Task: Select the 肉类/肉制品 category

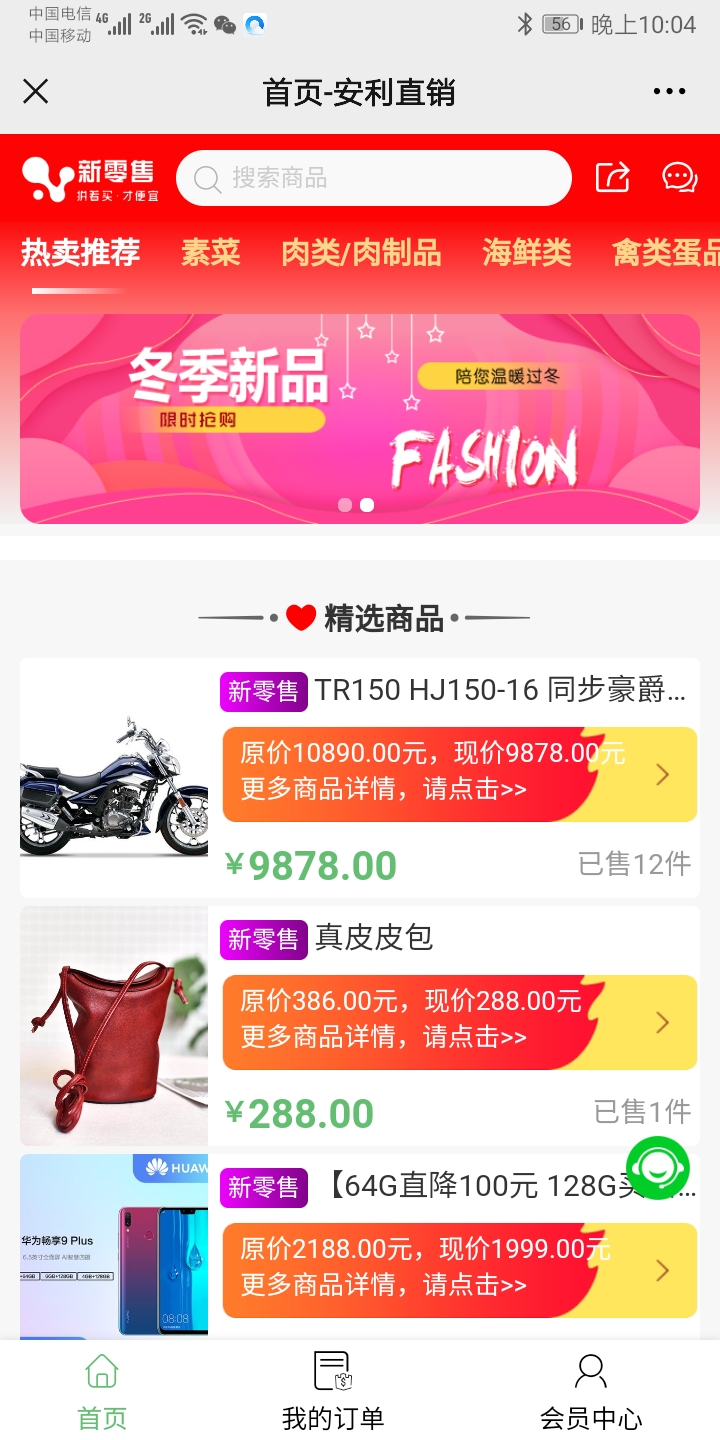Action: click(363, 253)
